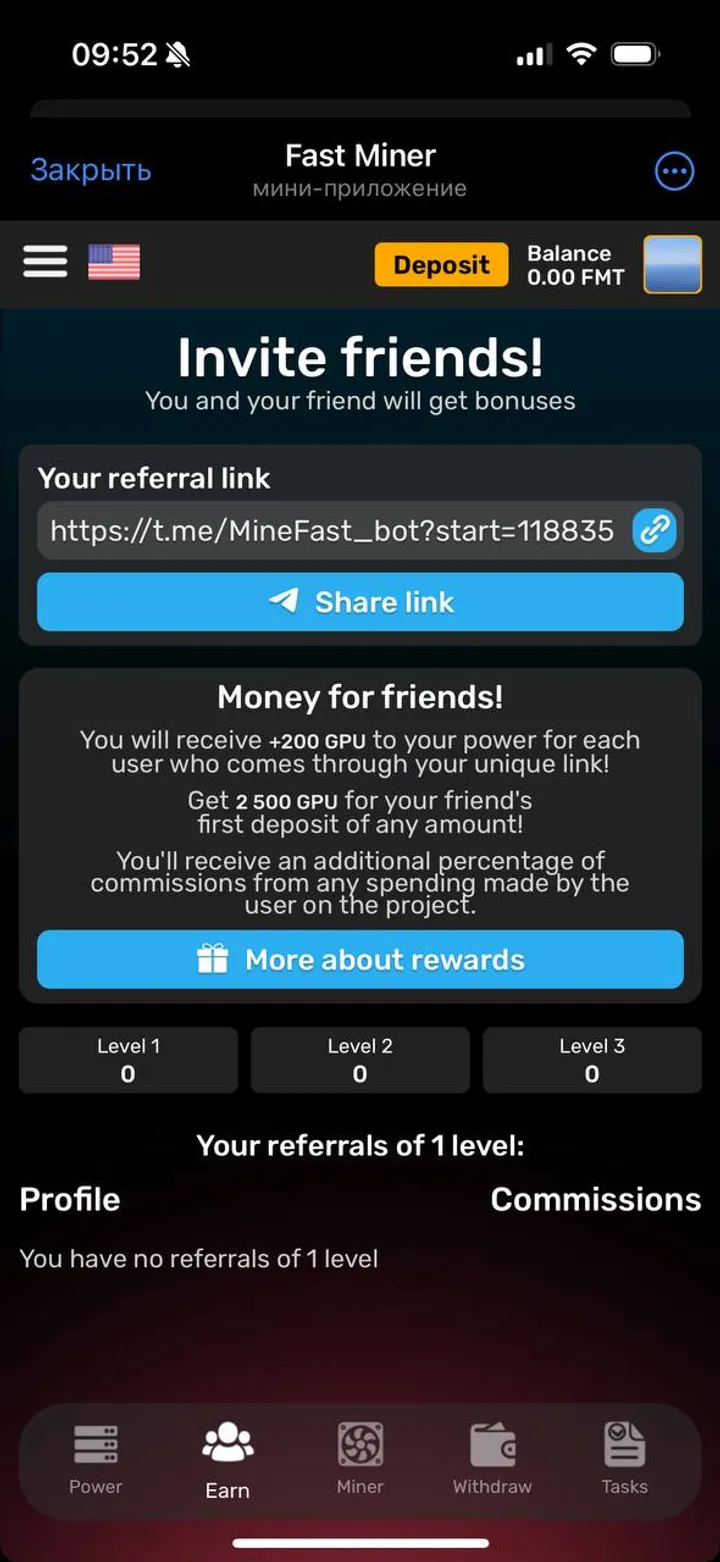Open the profile avatar picture
This screenshot has height=1562, width=720.
672,264
